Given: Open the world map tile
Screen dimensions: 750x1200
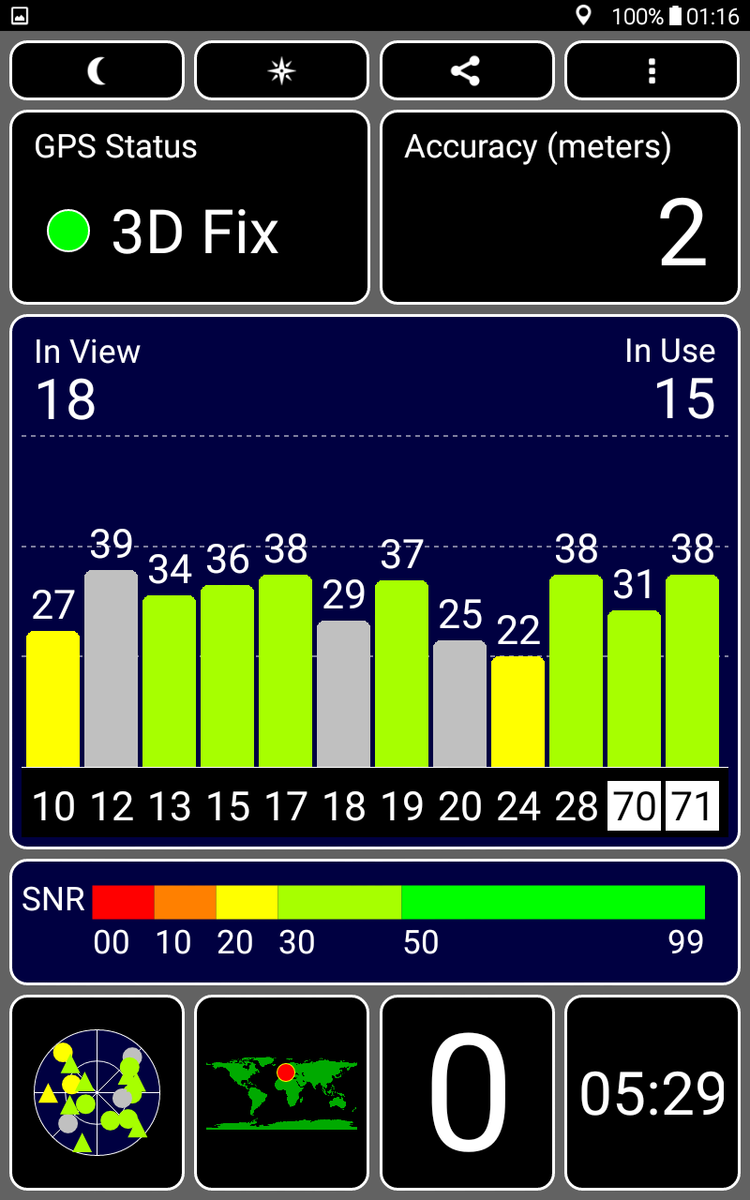Looking at the screenshot, I should 282,1091.
